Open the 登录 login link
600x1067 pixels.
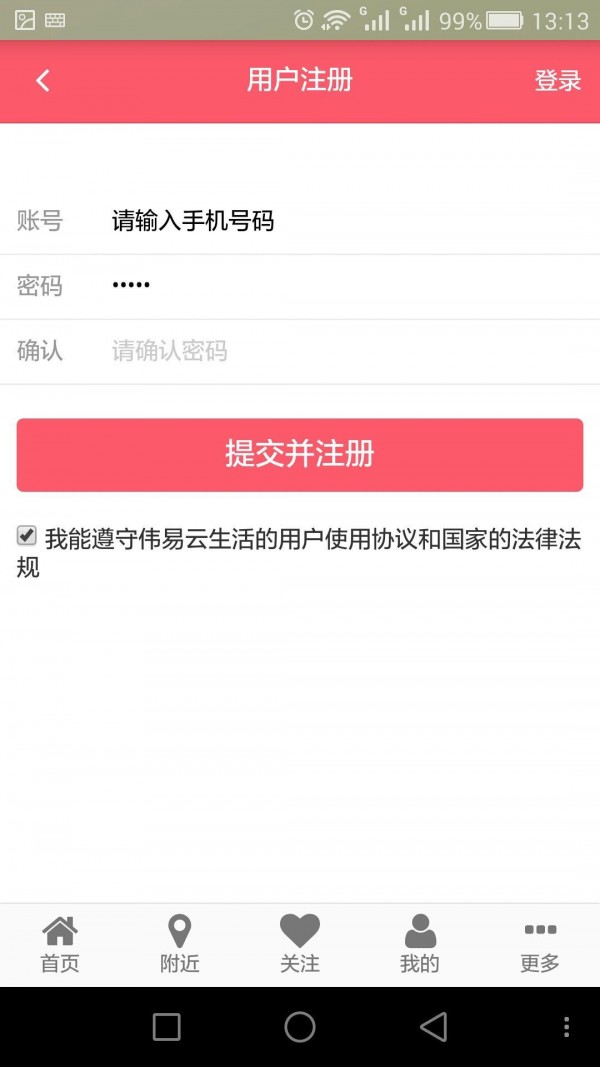point(557,81)
